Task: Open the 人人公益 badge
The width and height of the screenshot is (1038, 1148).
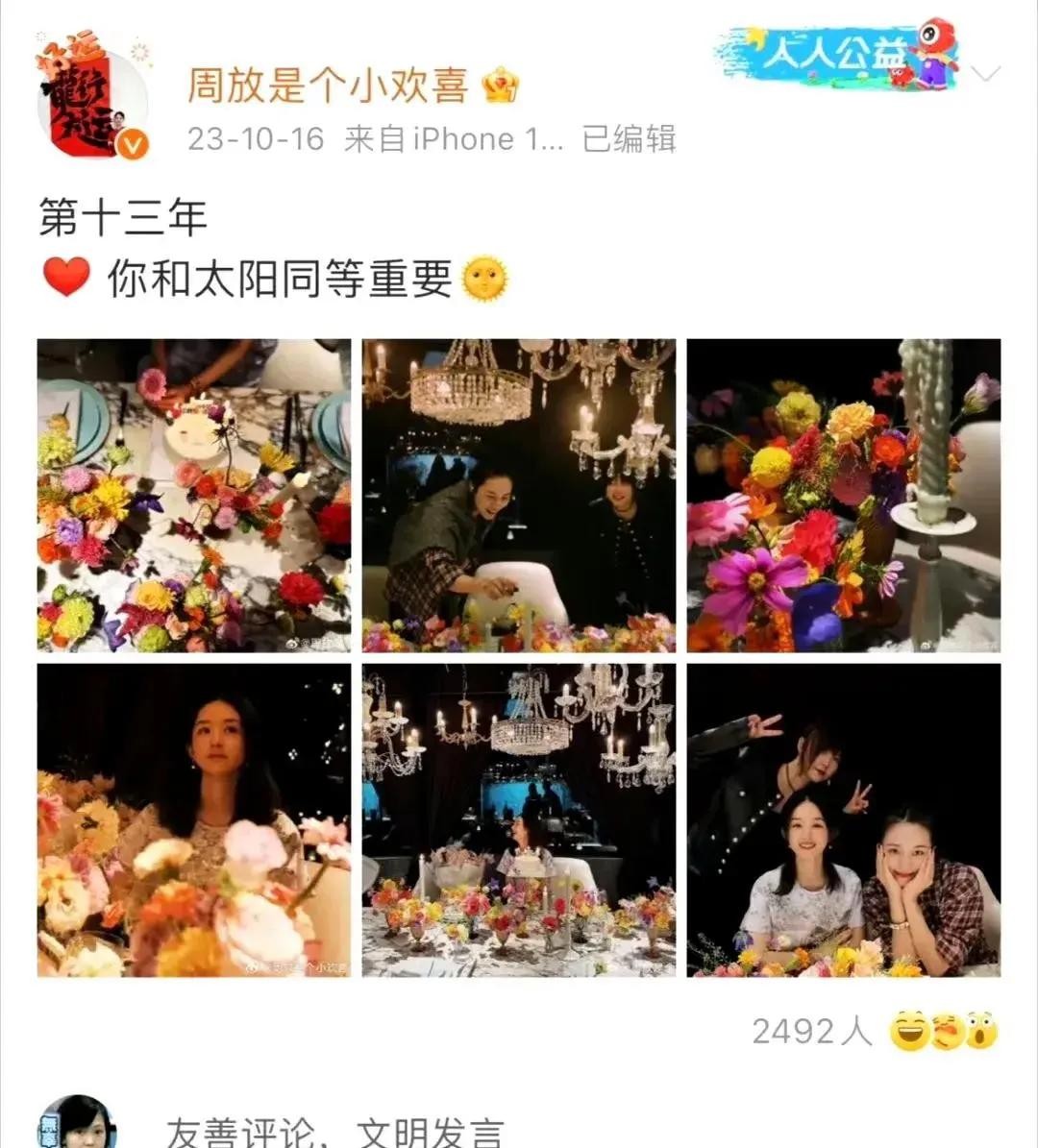Action: tap(834, 55)
